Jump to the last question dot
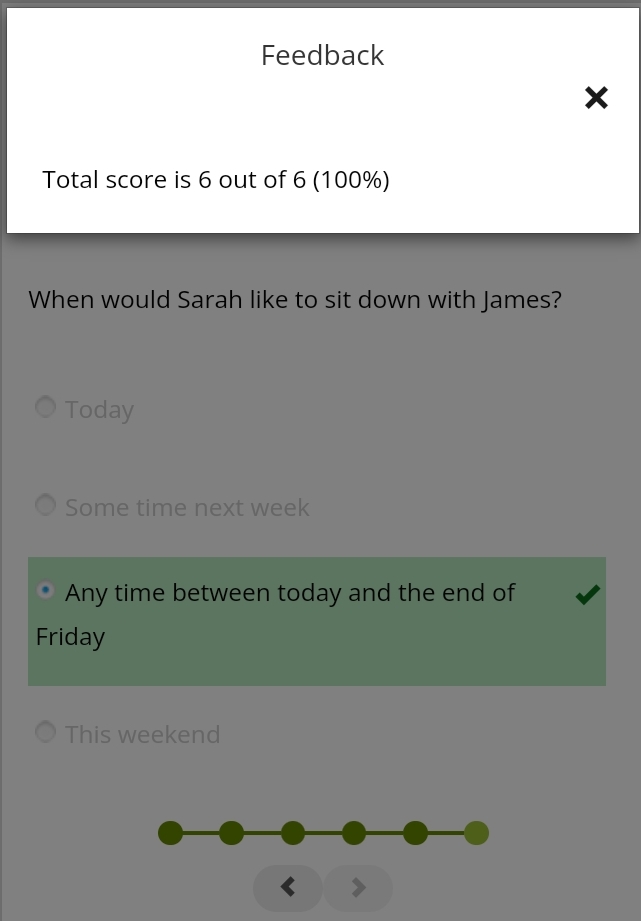This screenshot has width=641, height=921. [476, 833]
